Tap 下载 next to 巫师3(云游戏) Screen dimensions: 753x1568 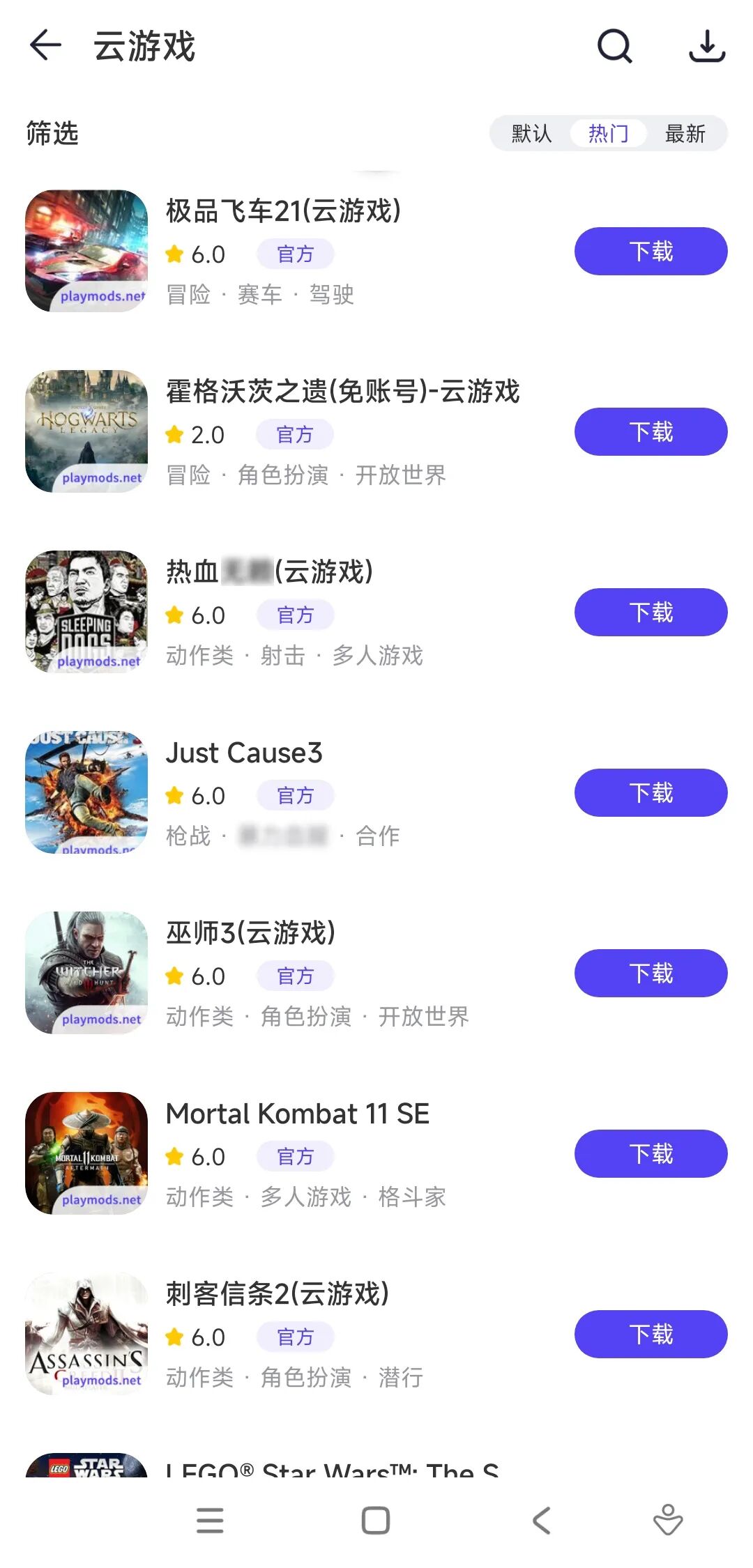coord(651,973)
